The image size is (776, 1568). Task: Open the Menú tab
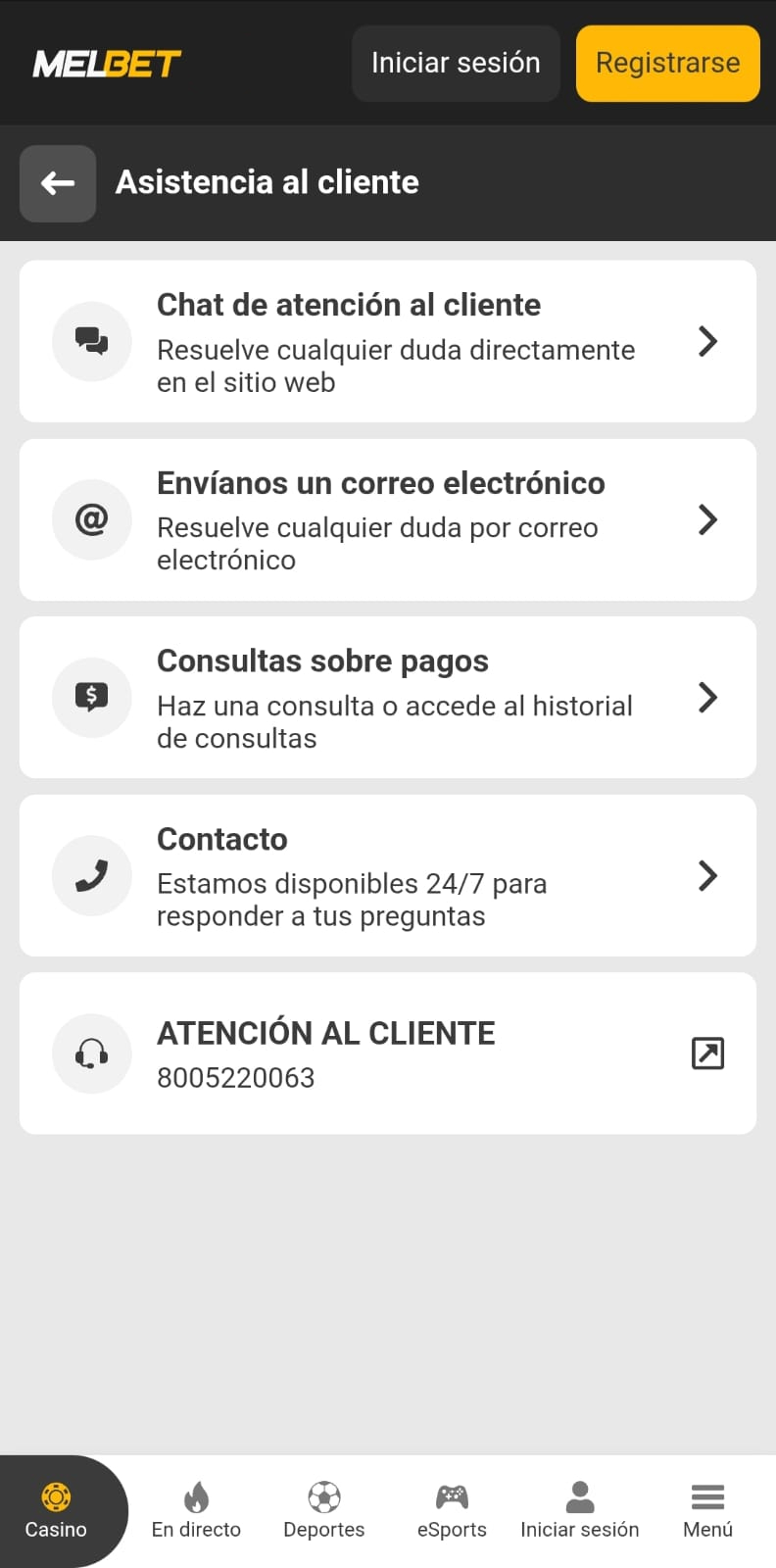(x=707, y=1512)
